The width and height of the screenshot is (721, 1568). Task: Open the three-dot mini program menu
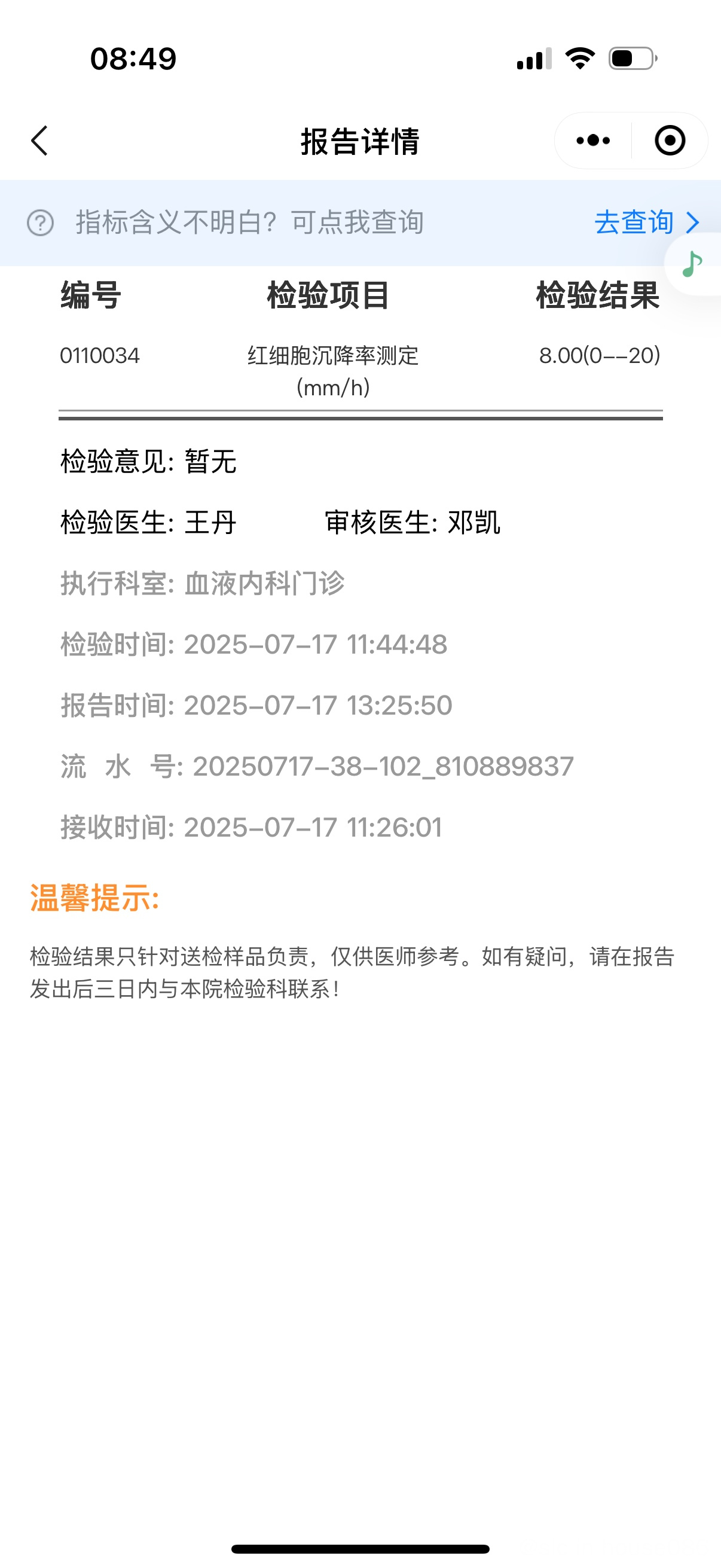tap(592, 141)
